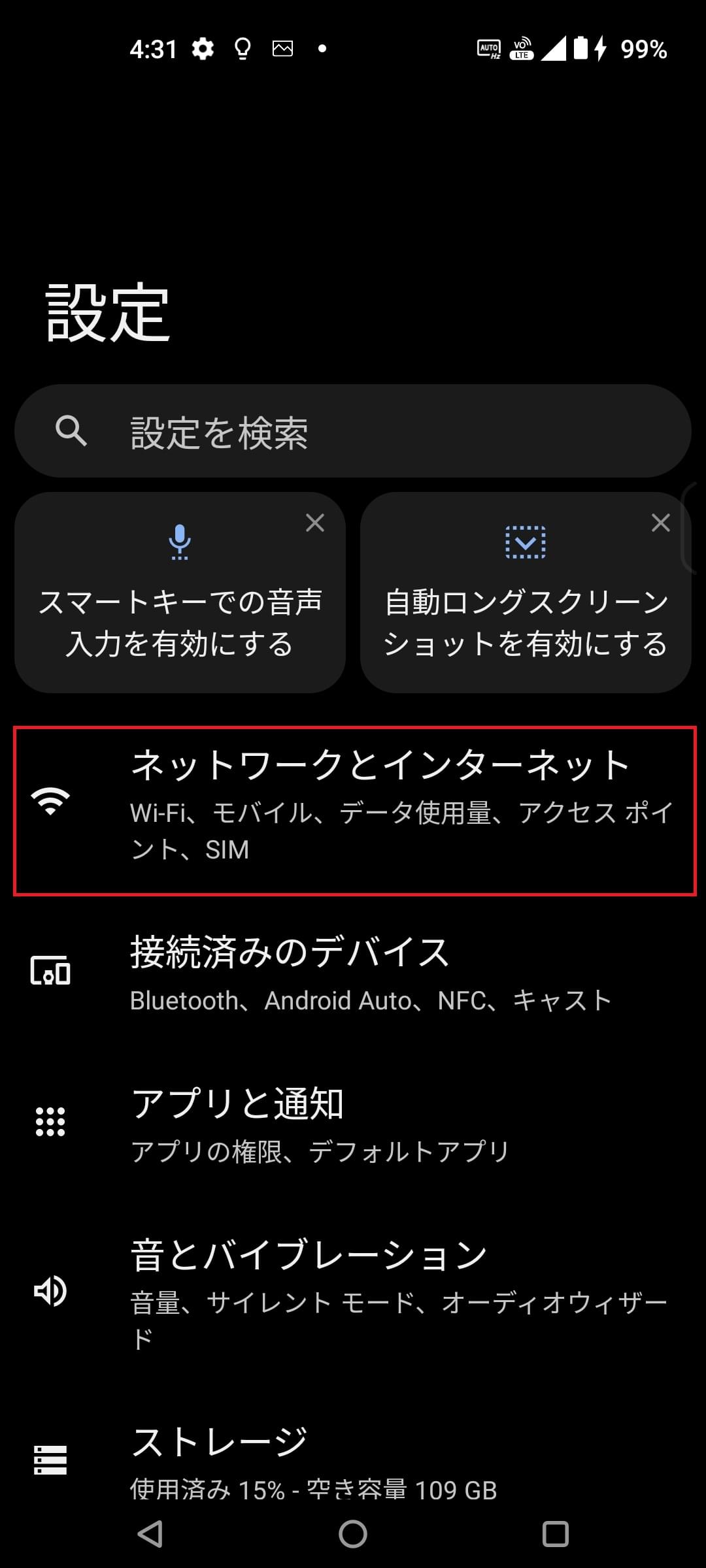Dismiss the auto long screenshot card
Screen dimensions: 706x1568
[x=660, y=522]
